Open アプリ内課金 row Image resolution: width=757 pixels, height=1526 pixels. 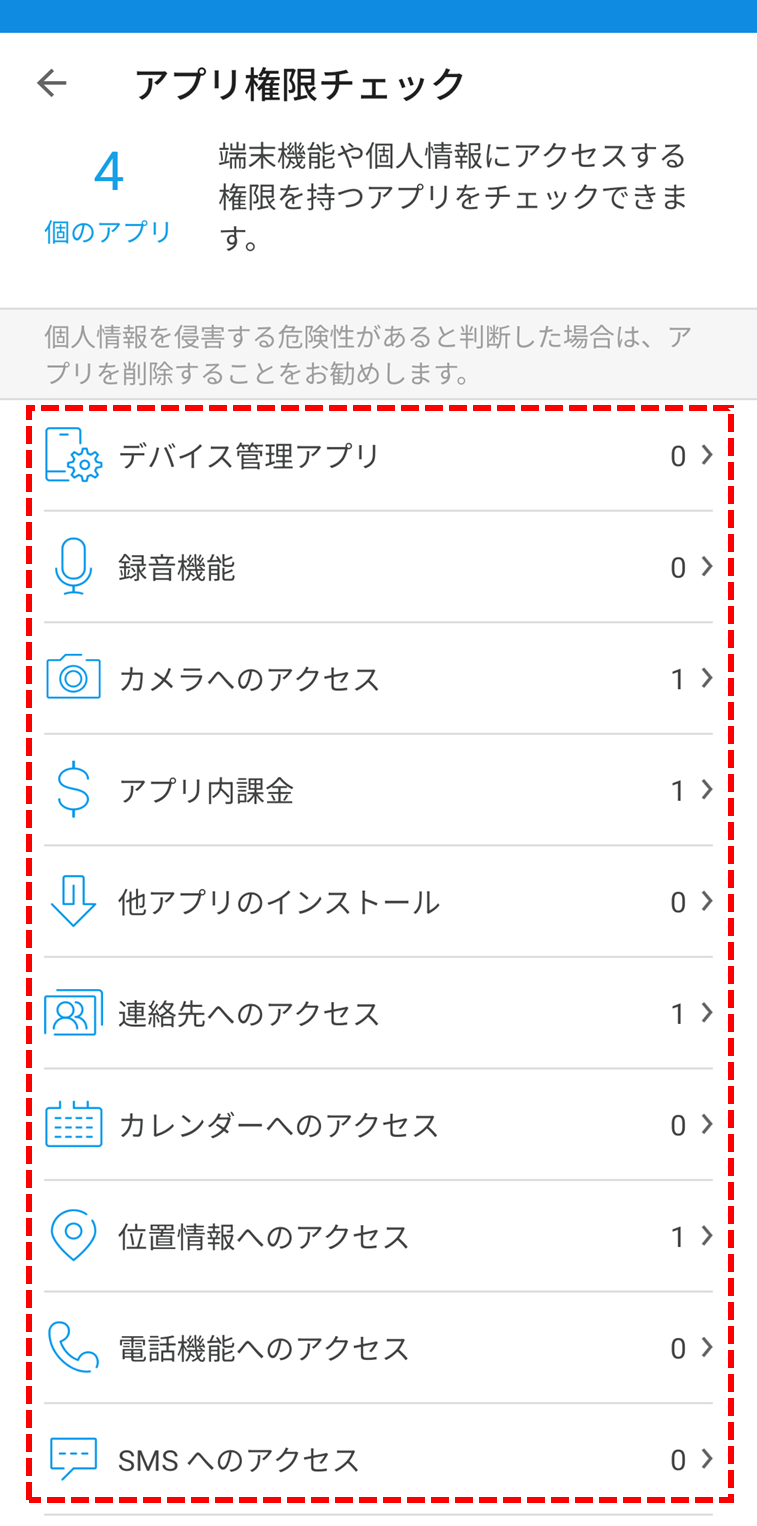tap(378, 790)
